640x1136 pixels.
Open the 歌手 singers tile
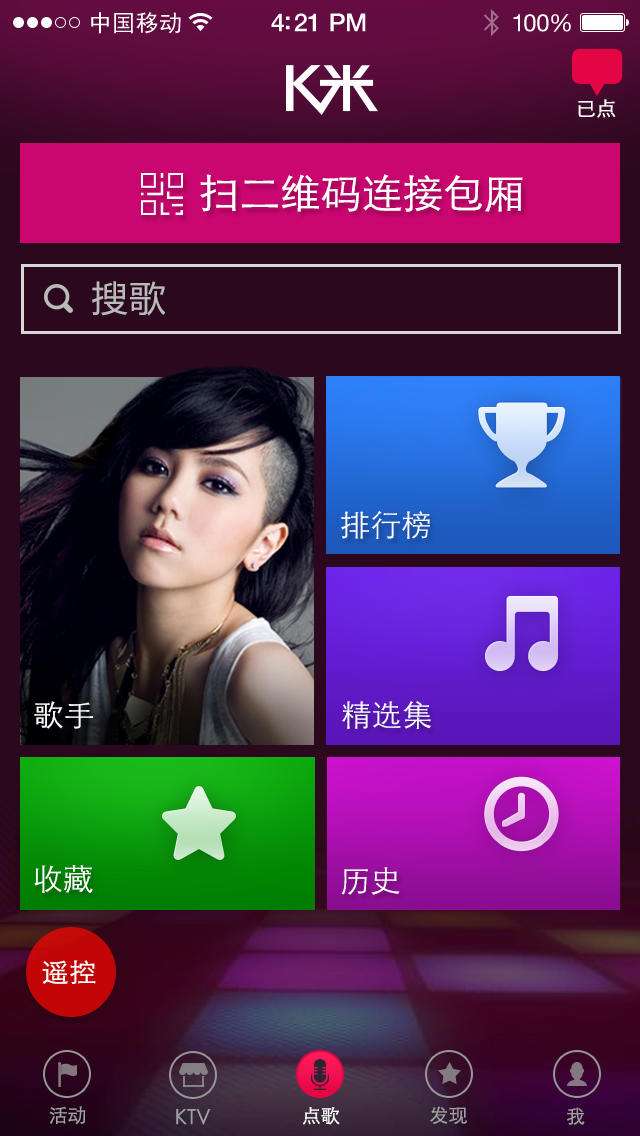167,560
